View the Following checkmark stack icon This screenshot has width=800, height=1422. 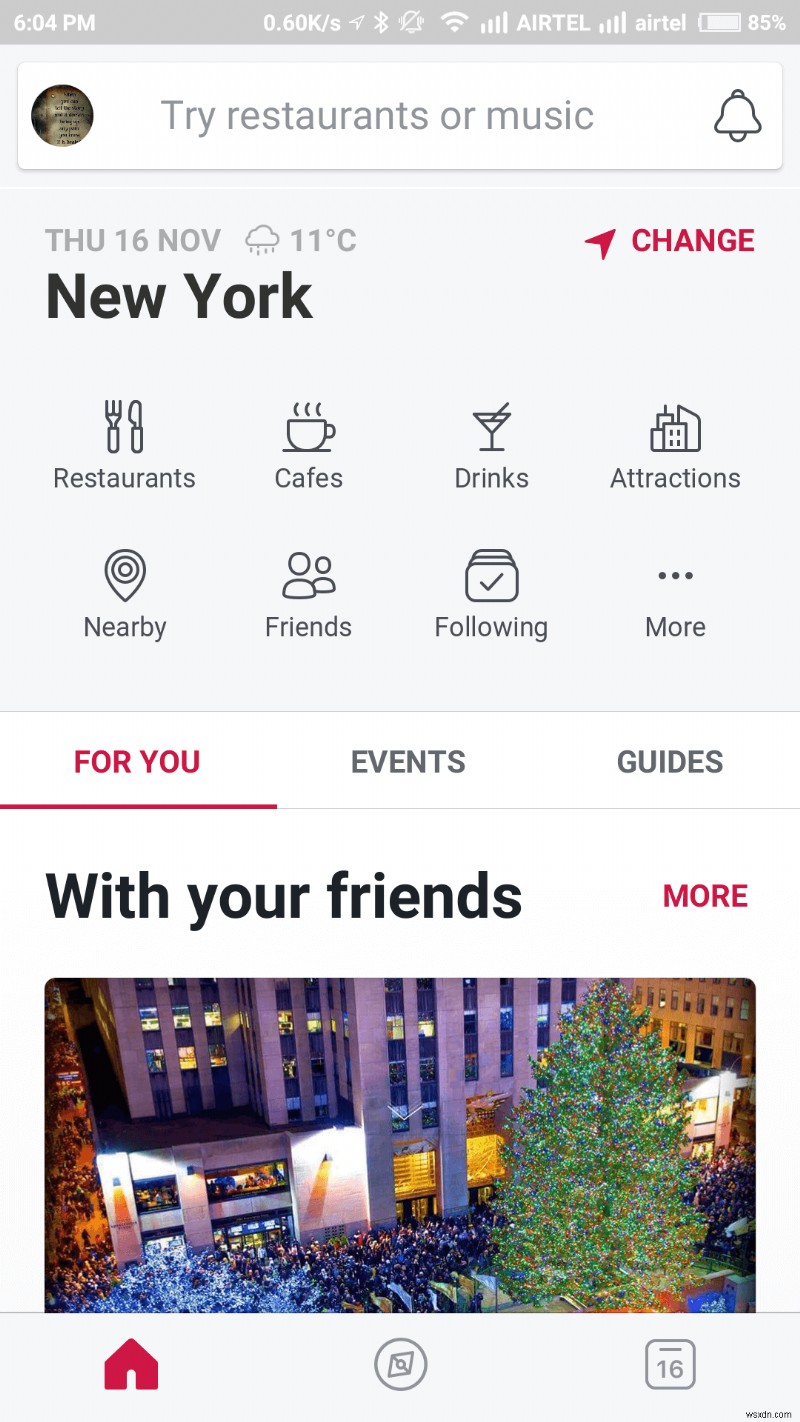pyautogui.click(x=491, y=575)
